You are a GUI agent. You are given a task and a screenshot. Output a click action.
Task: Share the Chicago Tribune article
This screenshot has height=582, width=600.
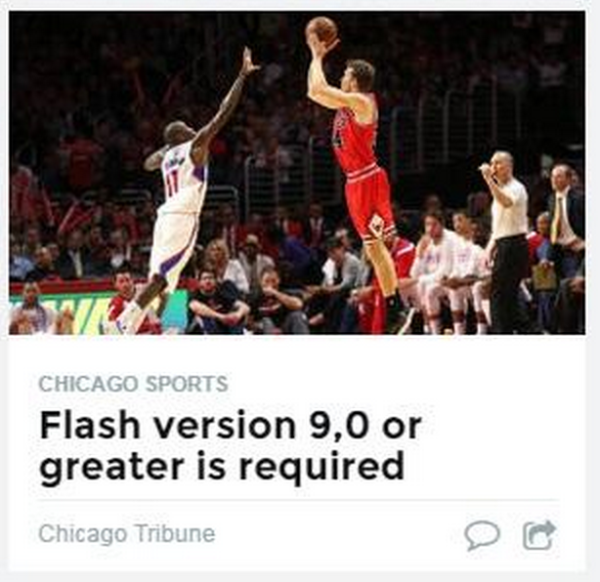(539, 536)
